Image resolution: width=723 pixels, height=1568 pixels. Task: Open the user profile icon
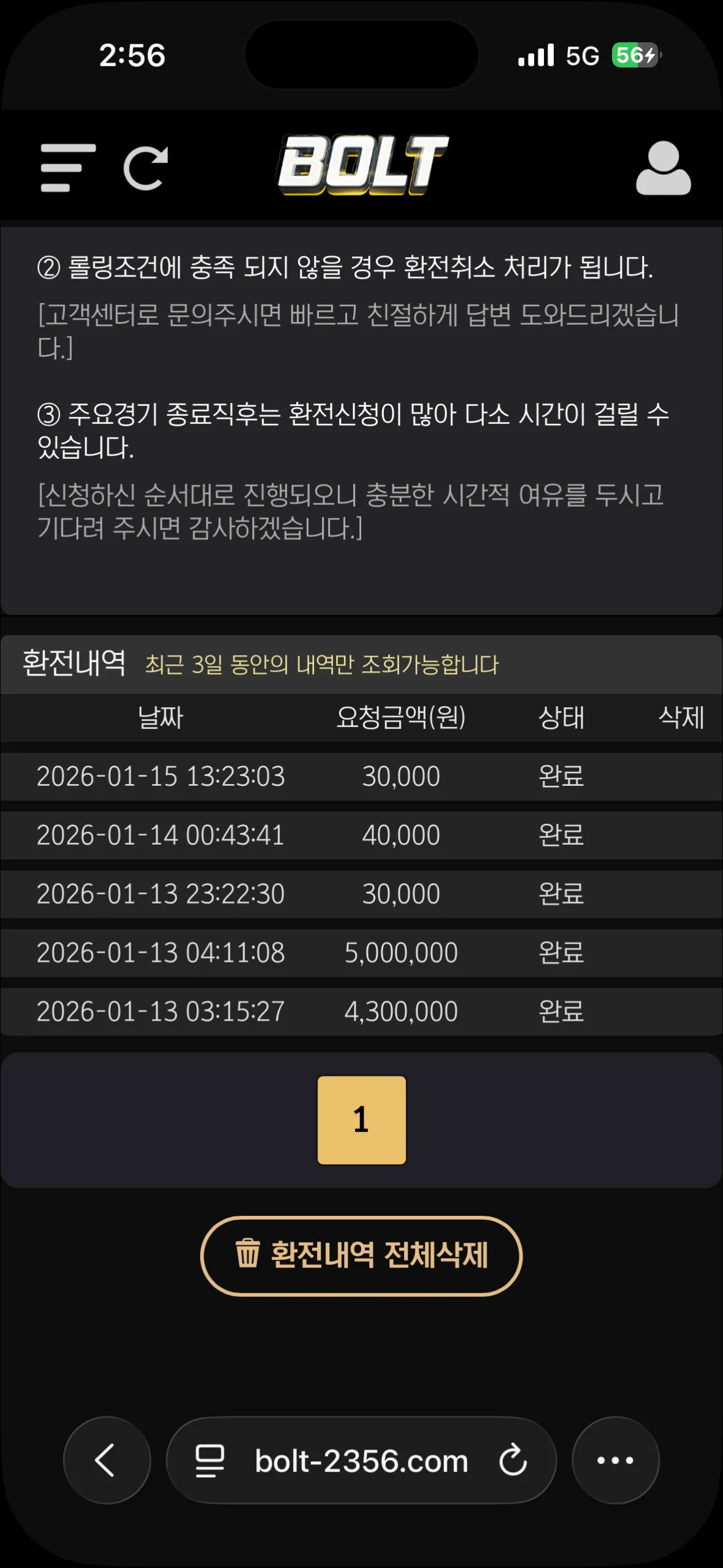[664, 168]
